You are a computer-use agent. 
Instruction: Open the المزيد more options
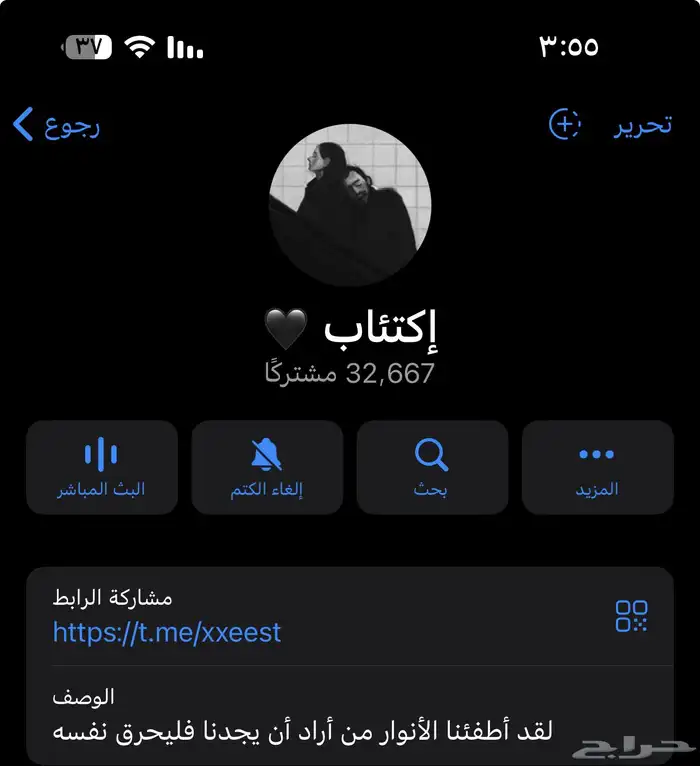tap(597, 467)
